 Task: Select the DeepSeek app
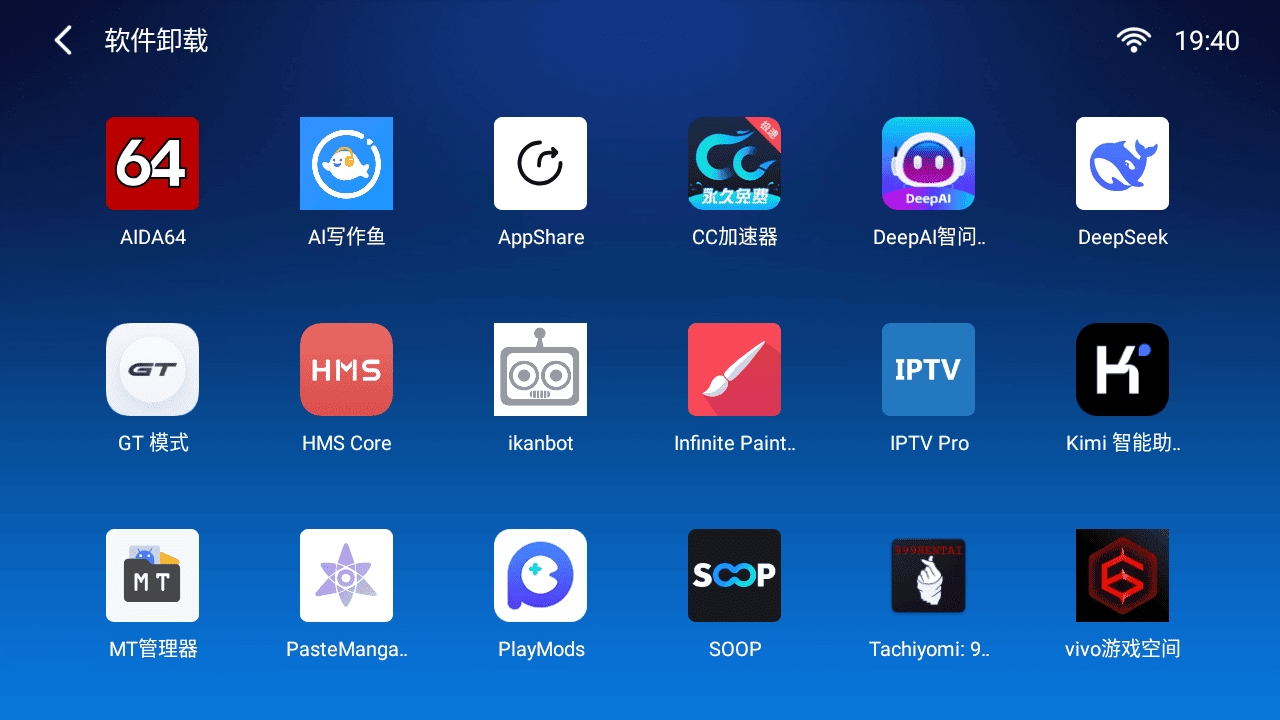click(1122, 164)
